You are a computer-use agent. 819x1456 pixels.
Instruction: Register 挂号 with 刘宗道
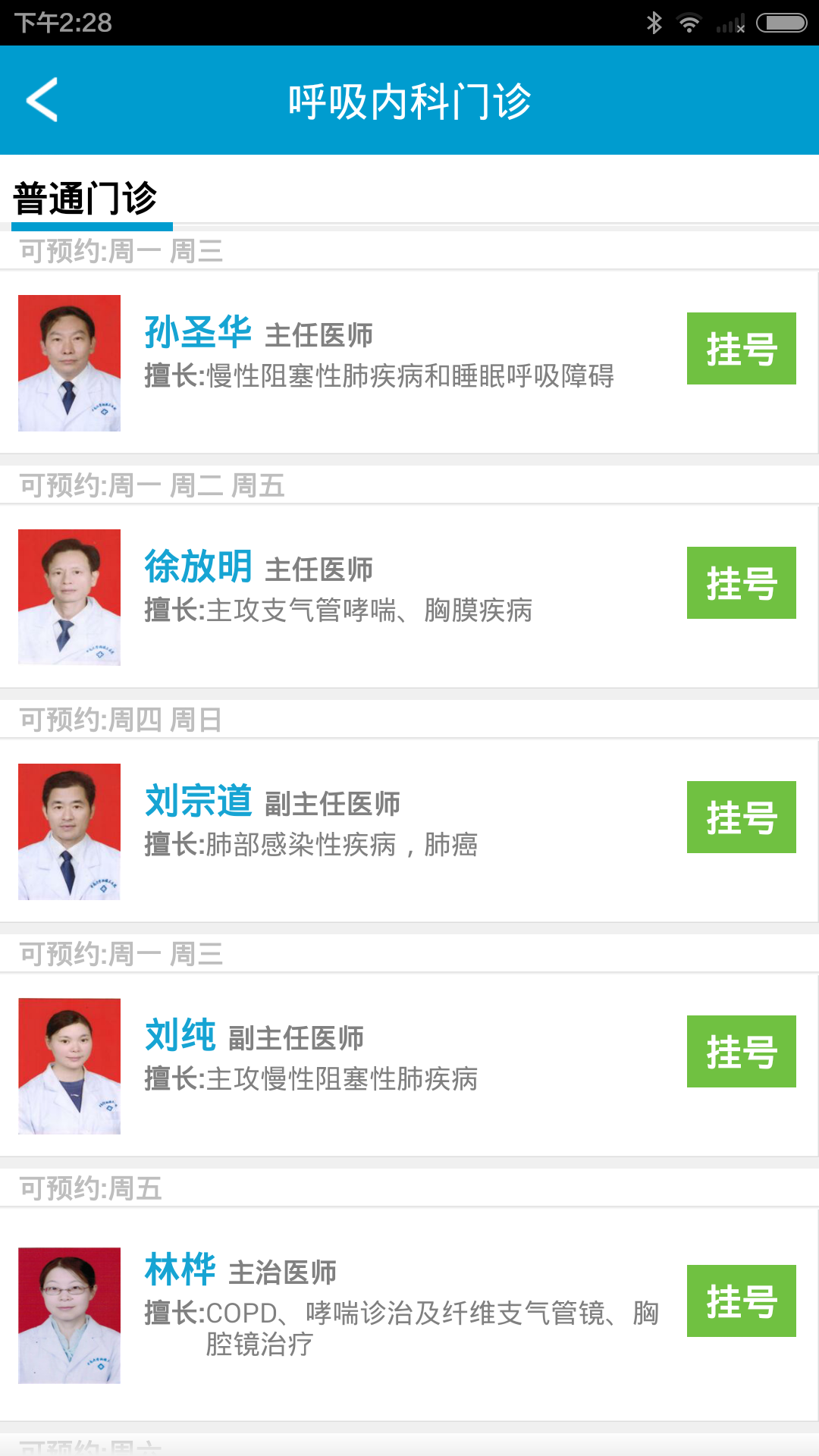(x=741, y=817)
